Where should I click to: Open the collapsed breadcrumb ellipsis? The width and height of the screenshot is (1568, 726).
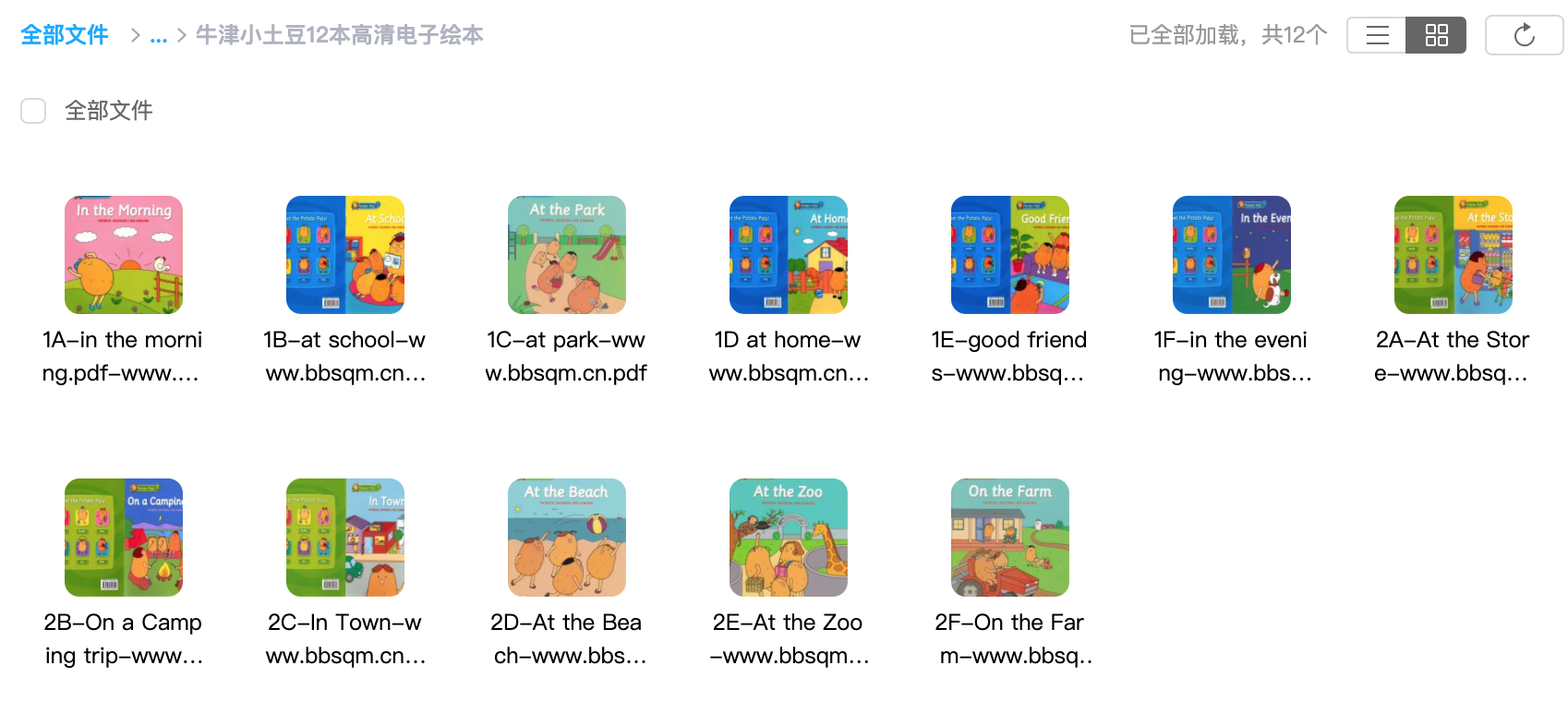(159, 36)
